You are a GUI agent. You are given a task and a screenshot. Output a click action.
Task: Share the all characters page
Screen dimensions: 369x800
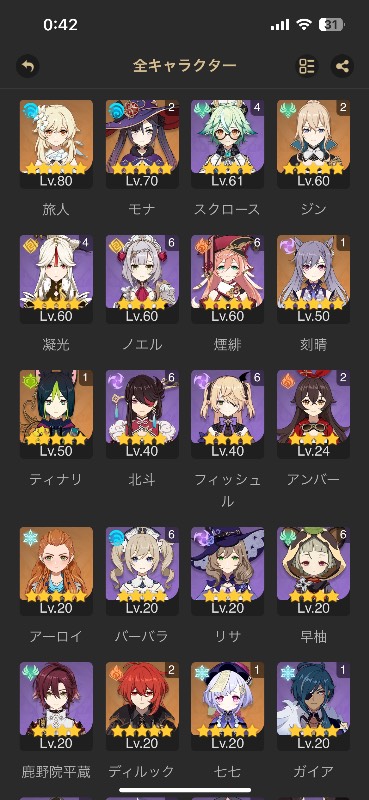(x=342, y=66)
